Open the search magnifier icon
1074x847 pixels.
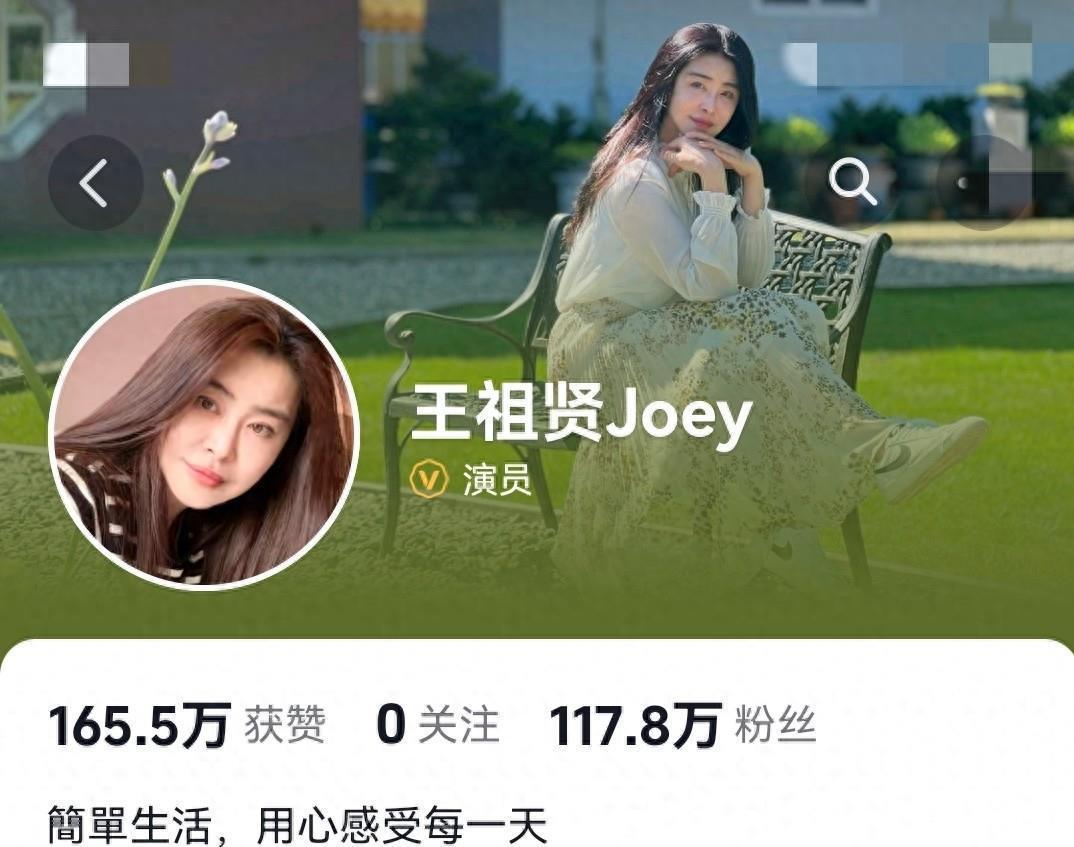coord(851,182)
